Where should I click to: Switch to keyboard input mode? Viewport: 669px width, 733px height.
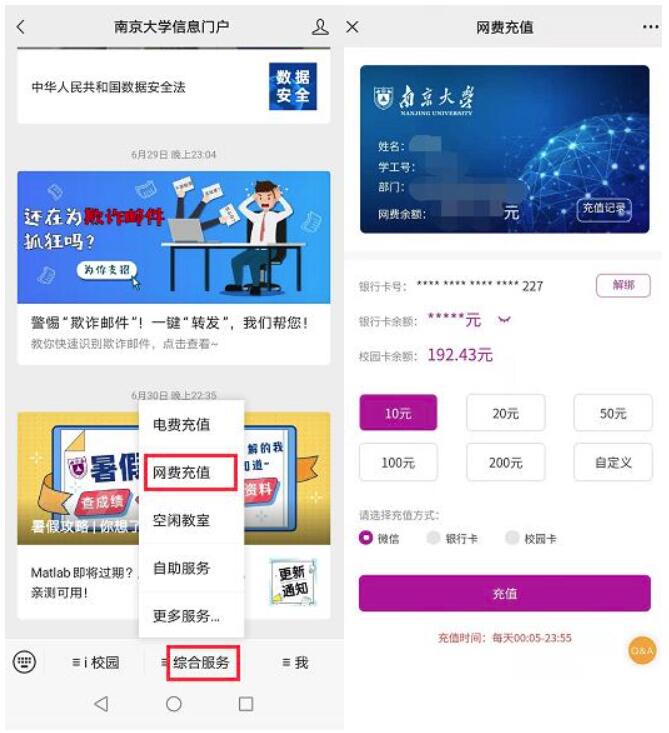point(25,661)
